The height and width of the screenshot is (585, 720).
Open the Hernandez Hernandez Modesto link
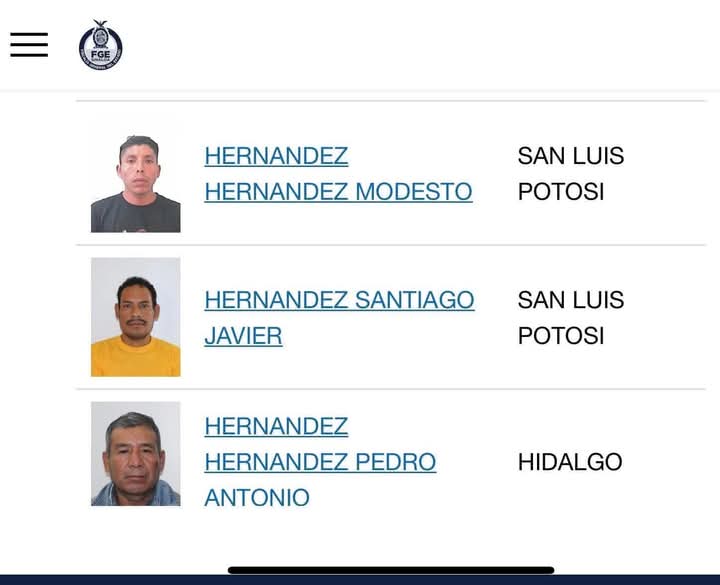click(337, 174)
